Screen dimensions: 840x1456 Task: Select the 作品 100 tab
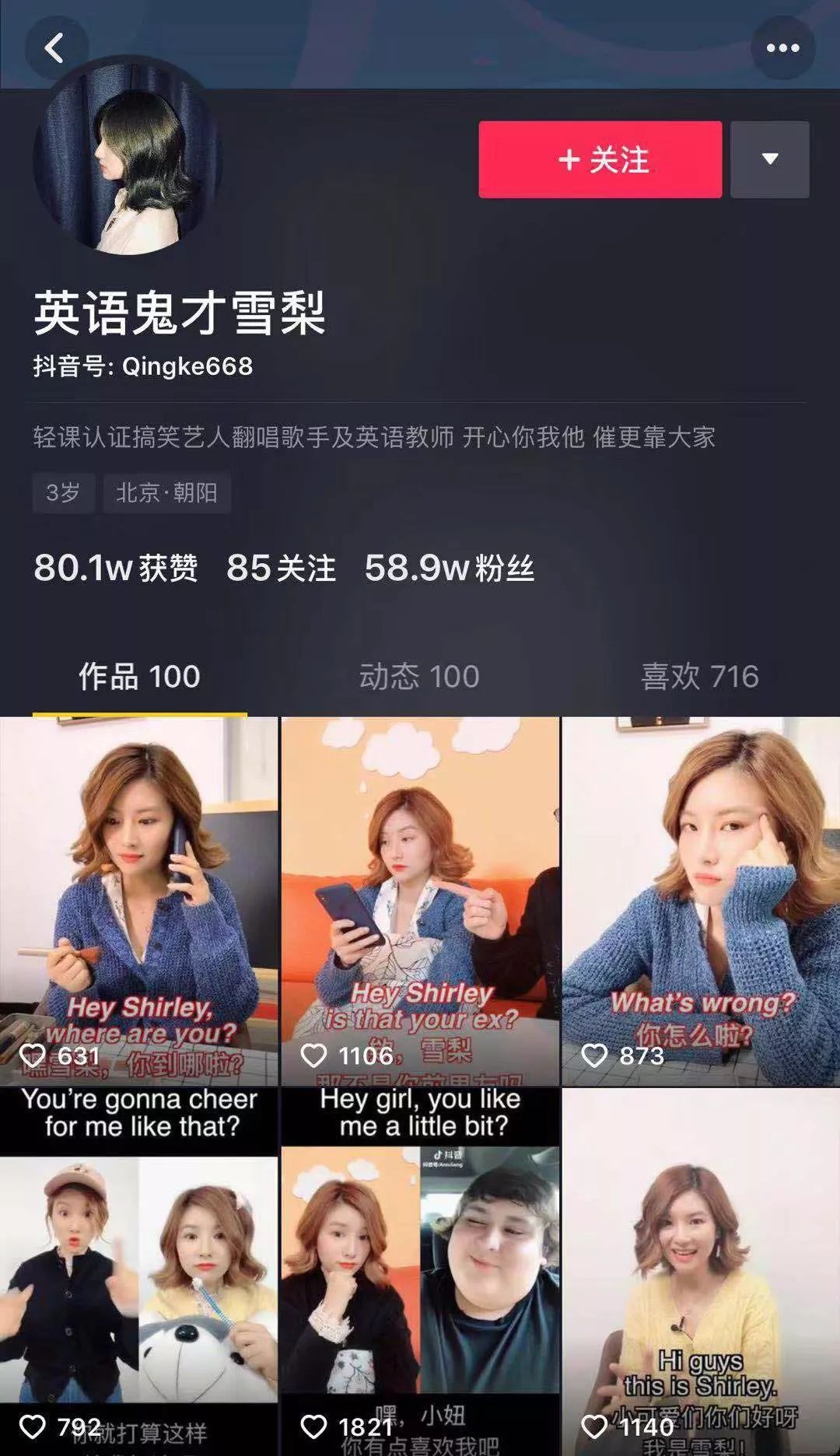click(x=137, y=677)
